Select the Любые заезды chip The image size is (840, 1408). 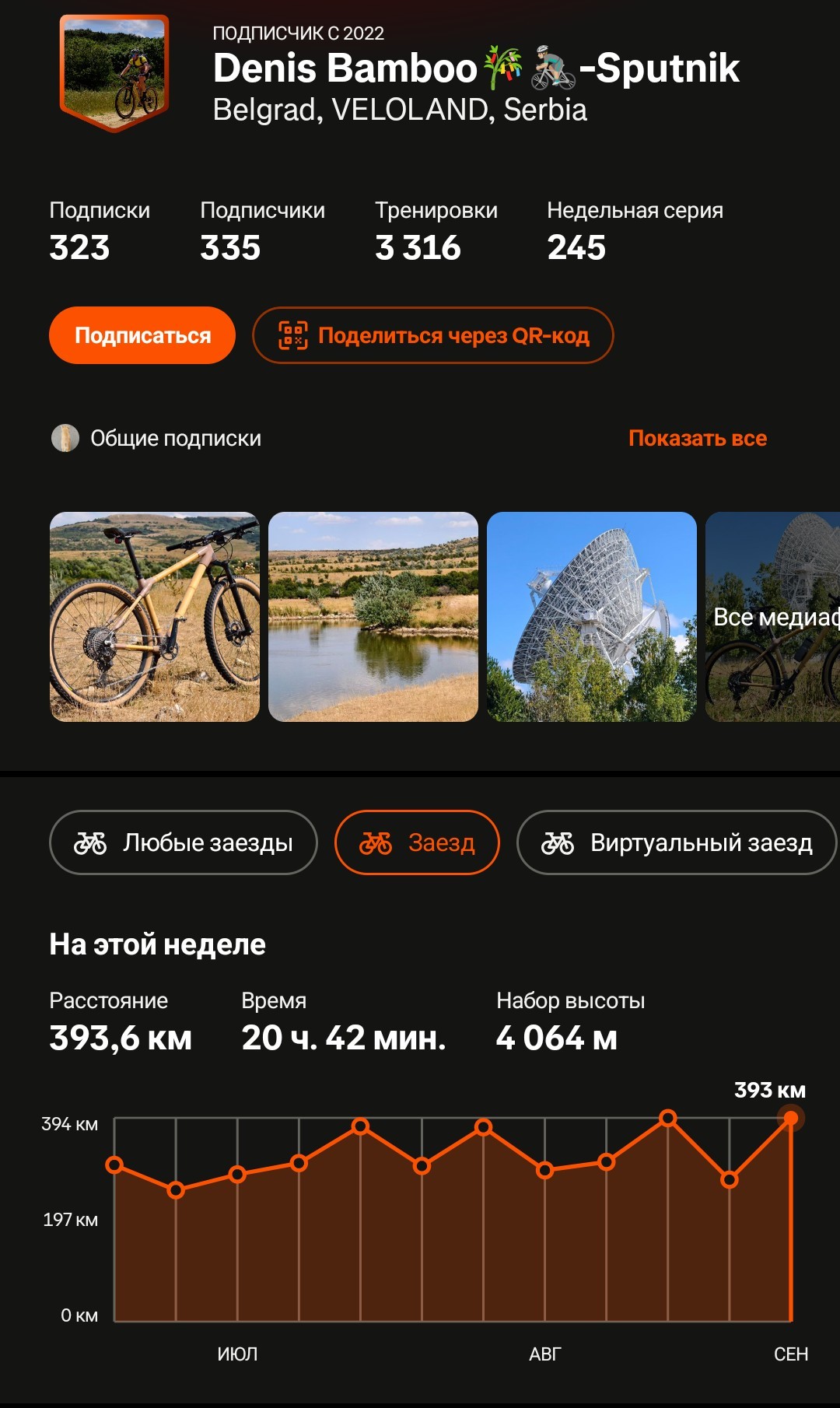tap(184, 842)
